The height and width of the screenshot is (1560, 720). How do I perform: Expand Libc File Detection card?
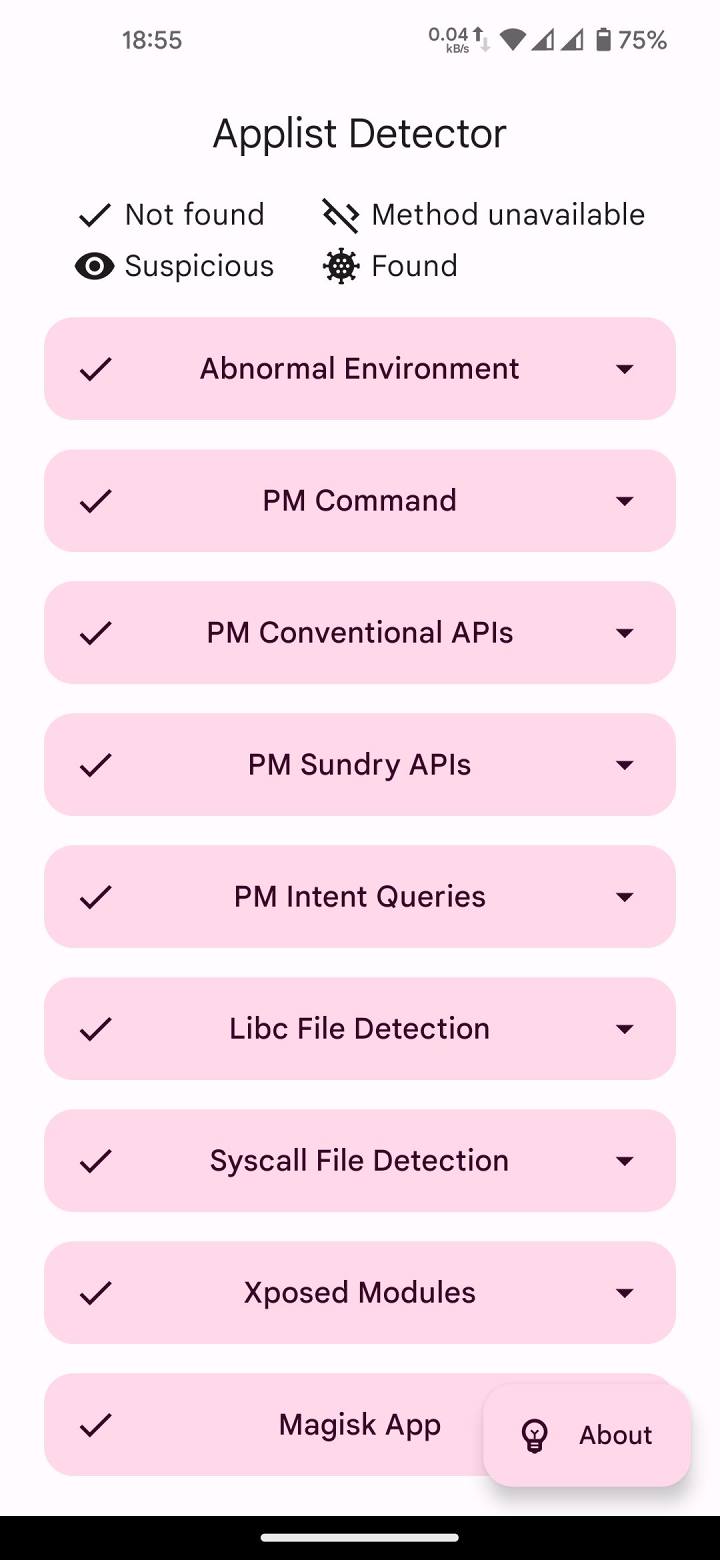click(624, 1029)
